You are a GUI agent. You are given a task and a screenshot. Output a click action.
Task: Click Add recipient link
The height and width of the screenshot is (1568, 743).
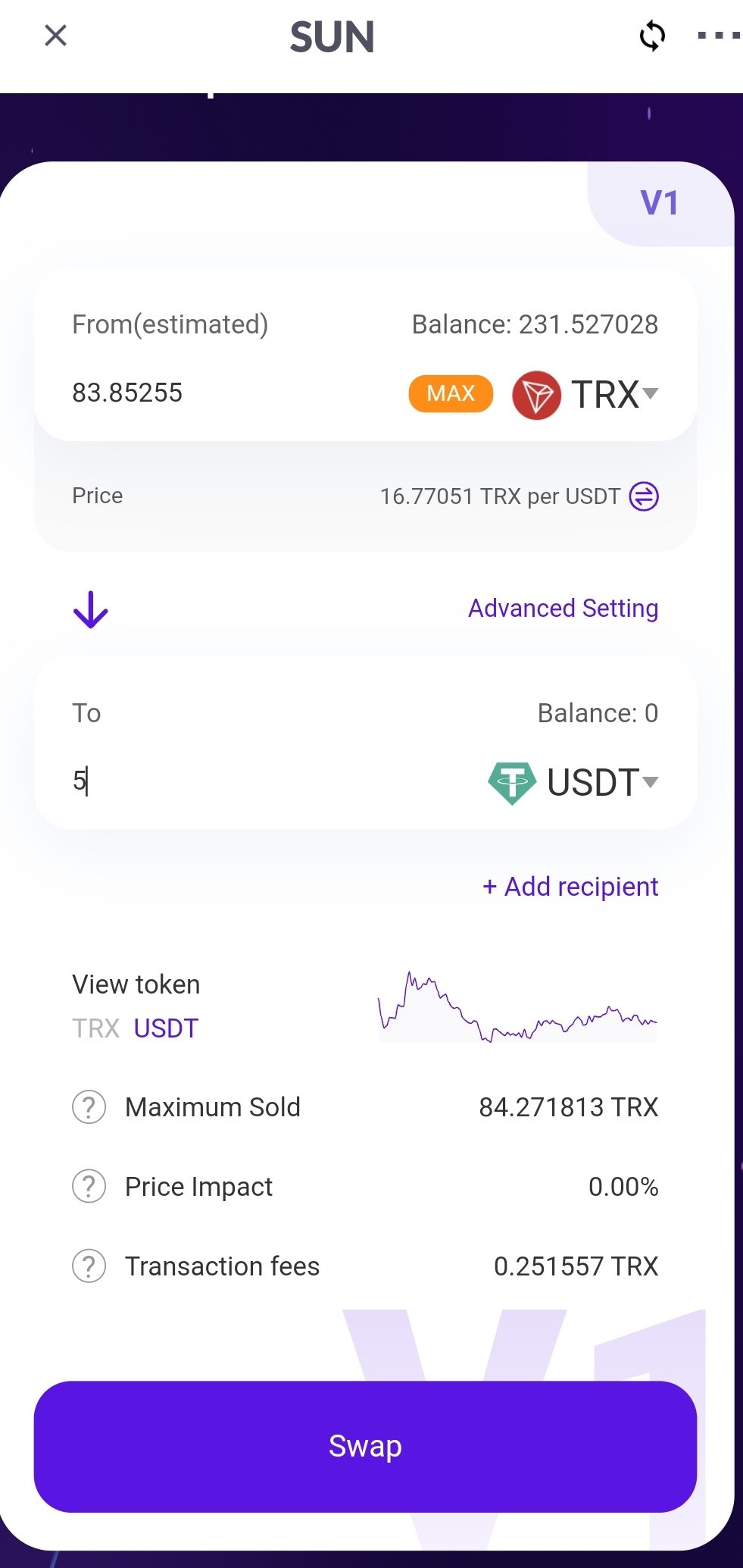tap(570, 887)
